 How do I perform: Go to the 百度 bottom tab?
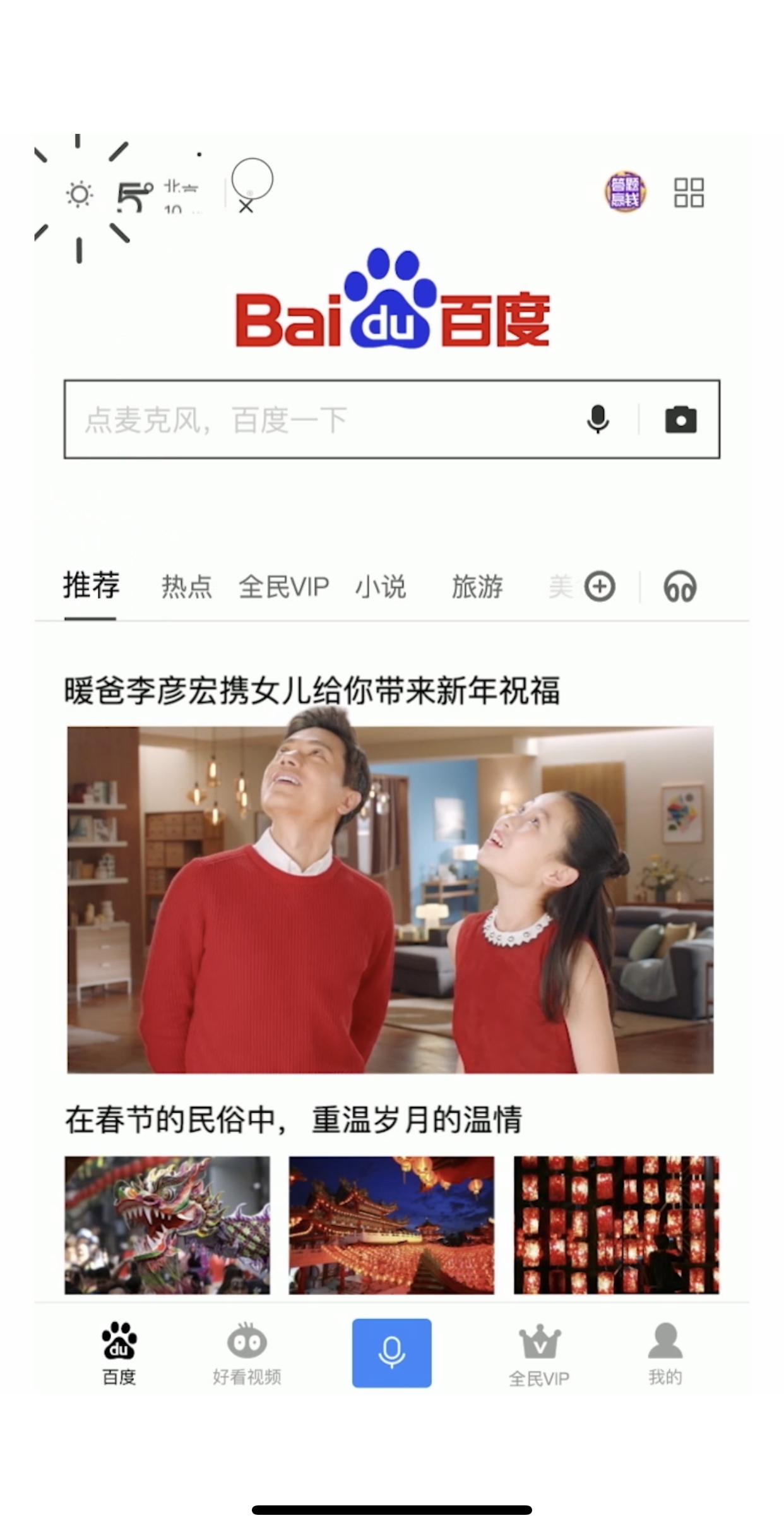tap(119, 1353)
